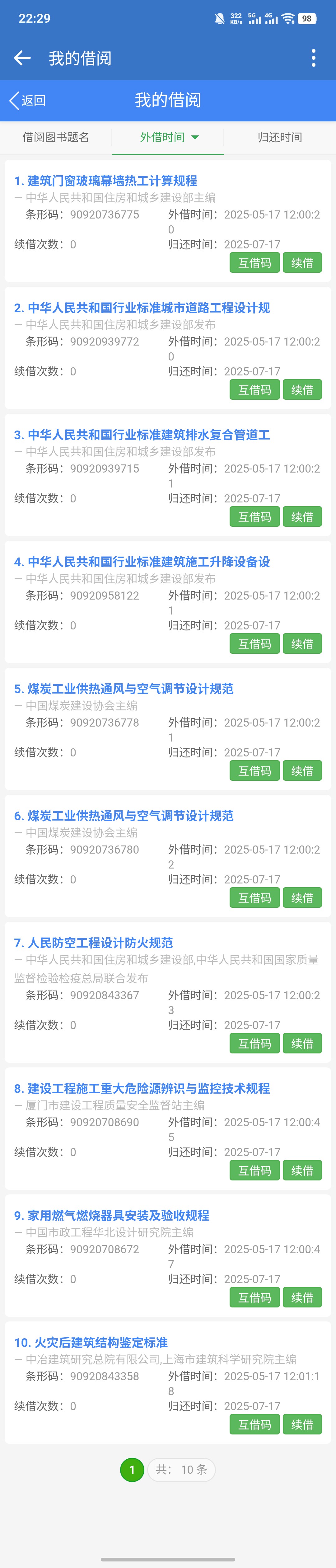Tap 续借 for 建筑门窗玻璃幕墙热工计算规程

(x=302, y=263)
